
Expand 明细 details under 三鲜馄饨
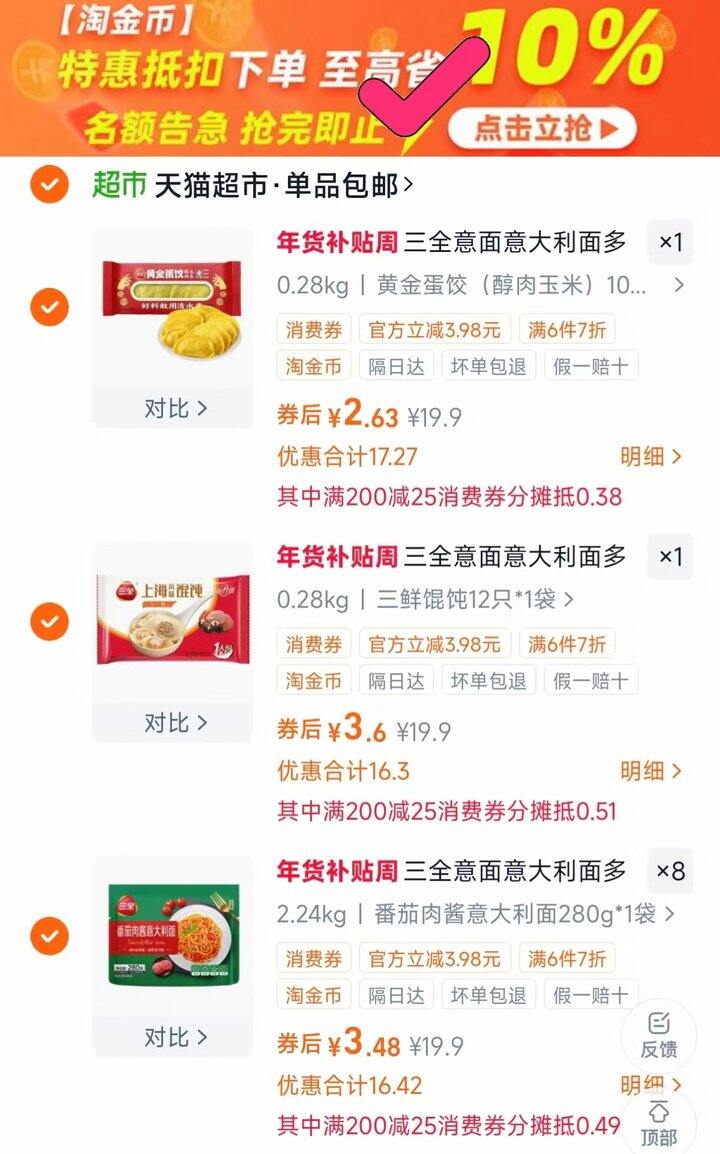click(x=651, y=770)
